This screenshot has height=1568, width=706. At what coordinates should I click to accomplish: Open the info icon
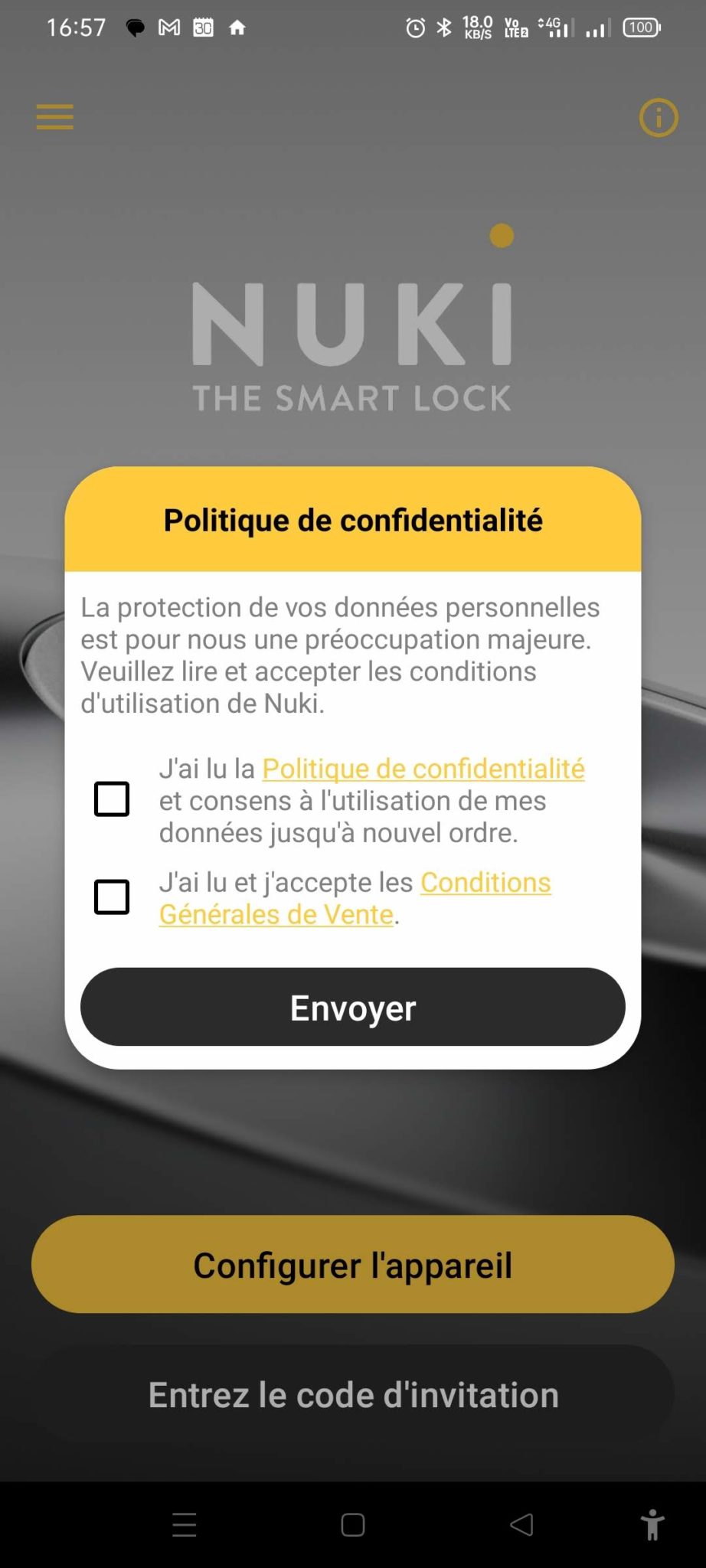coord(659,118)
